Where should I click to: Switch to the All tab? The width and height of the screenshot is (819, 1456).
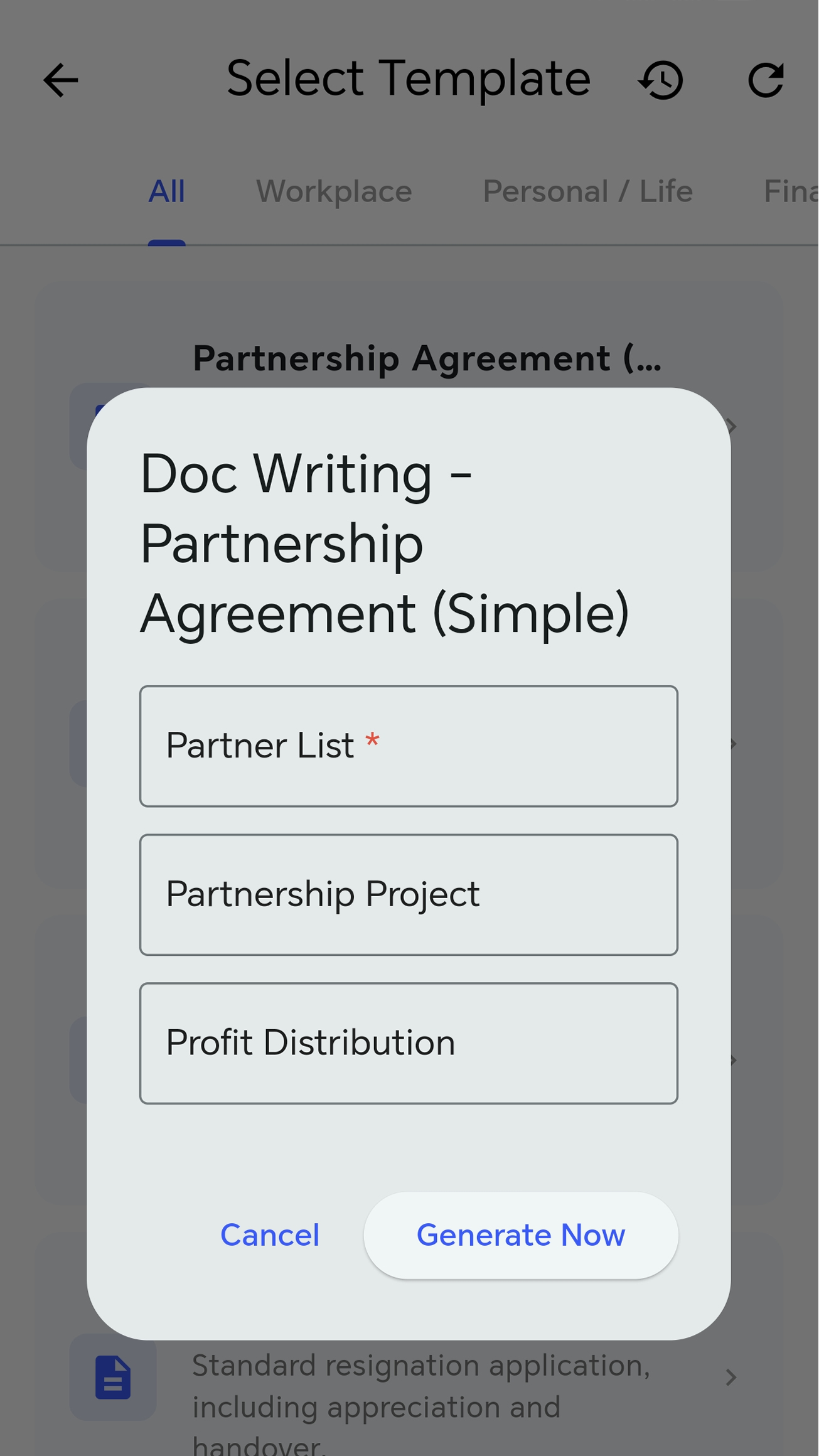pos(165,191)
